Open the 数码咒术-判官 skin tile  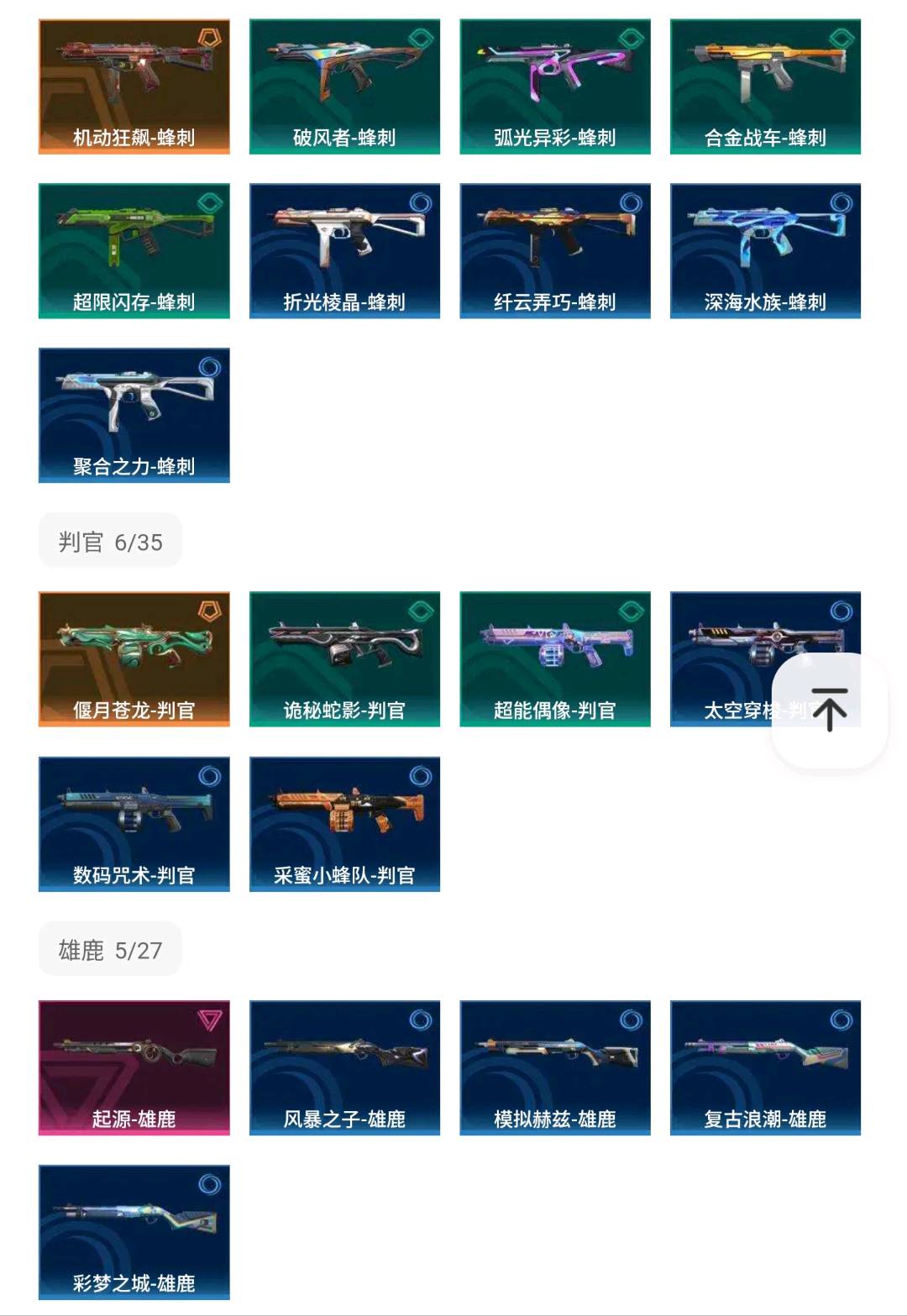134,824
